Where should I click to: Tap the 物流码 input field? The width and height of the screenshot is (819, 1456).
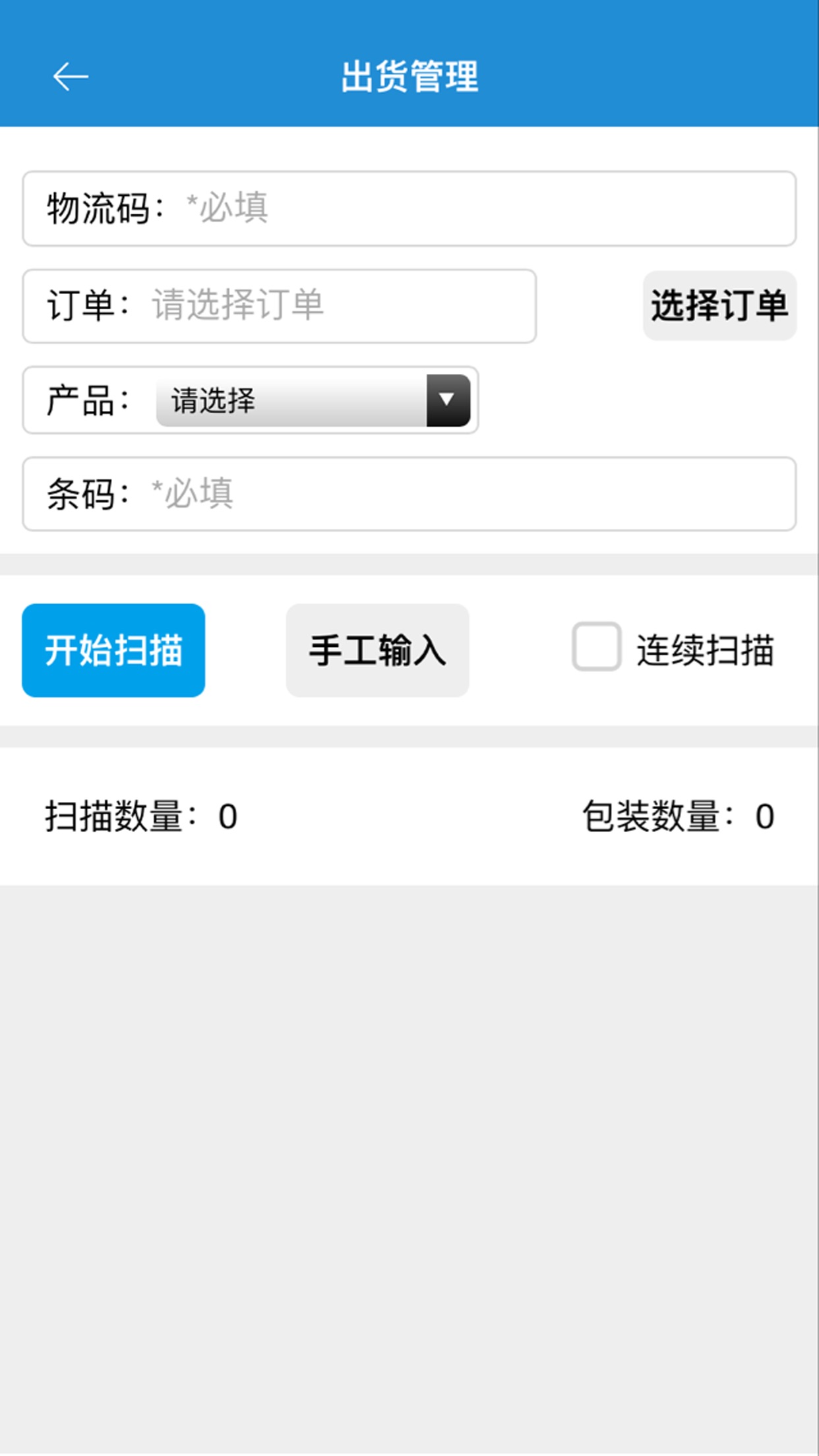click(462, 208)
